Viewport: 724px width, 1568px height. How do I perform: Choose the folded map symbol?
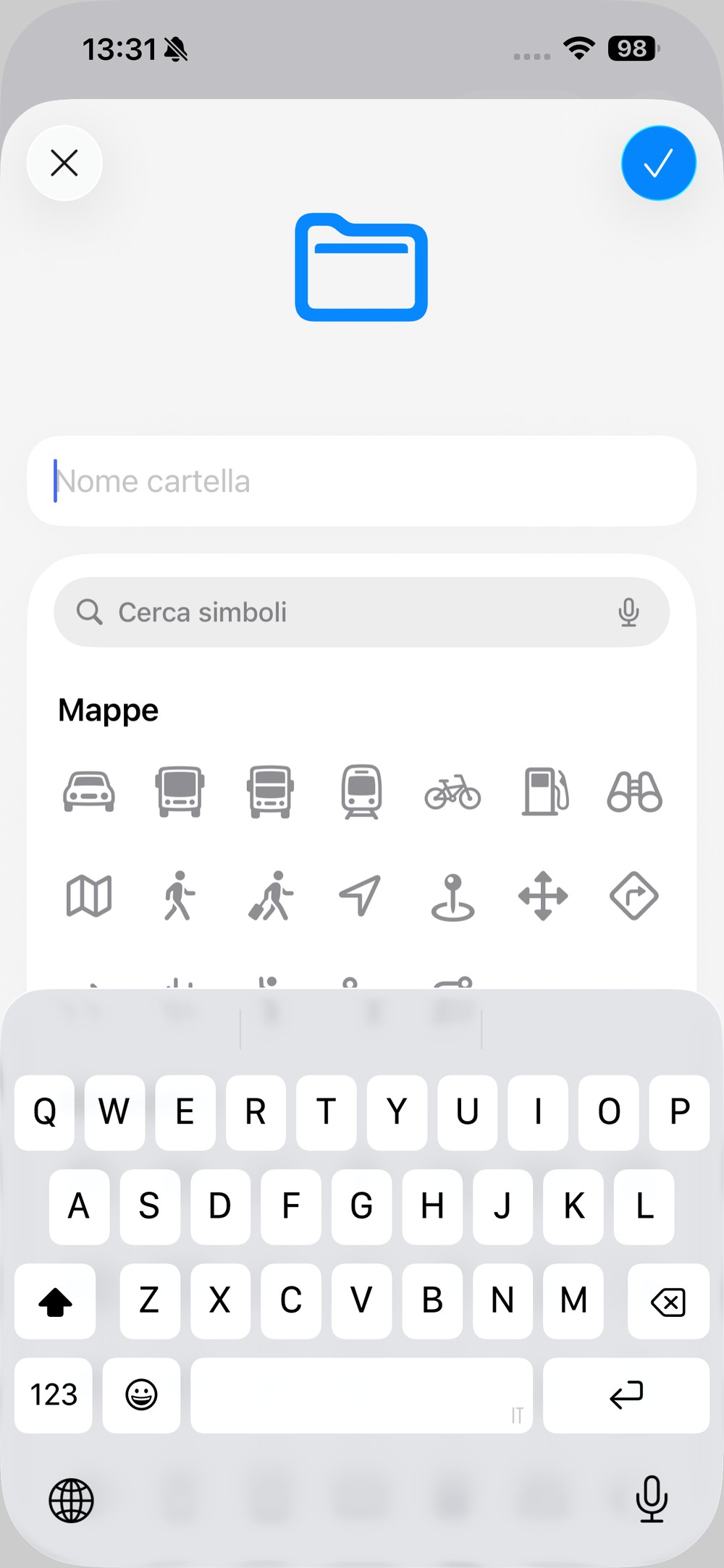[x=89, y=896]
